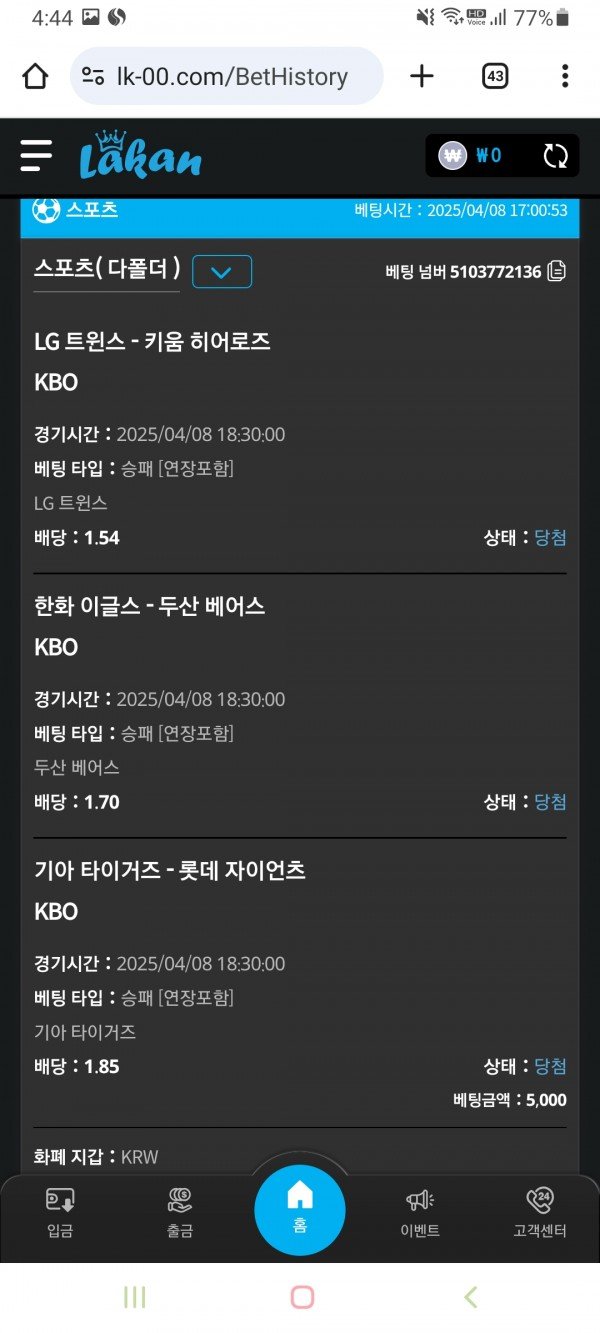The width and height of the screenshot is (600, 1333).
Task: Copy betting number 5103772136
Action: (x=557, y=271)
